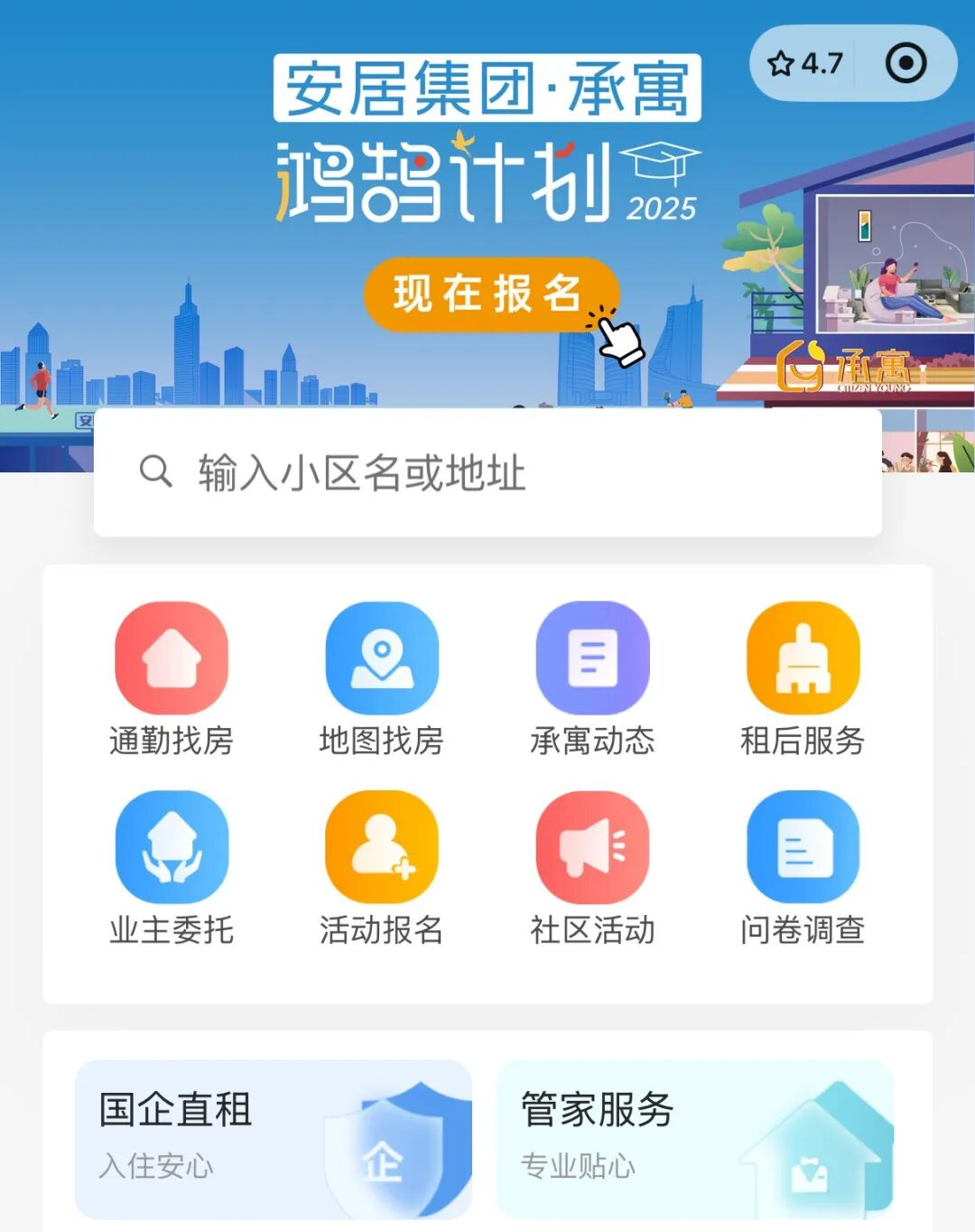Open 通勤找房 commute house search
Screen dimensions: 975x1232
172,677
